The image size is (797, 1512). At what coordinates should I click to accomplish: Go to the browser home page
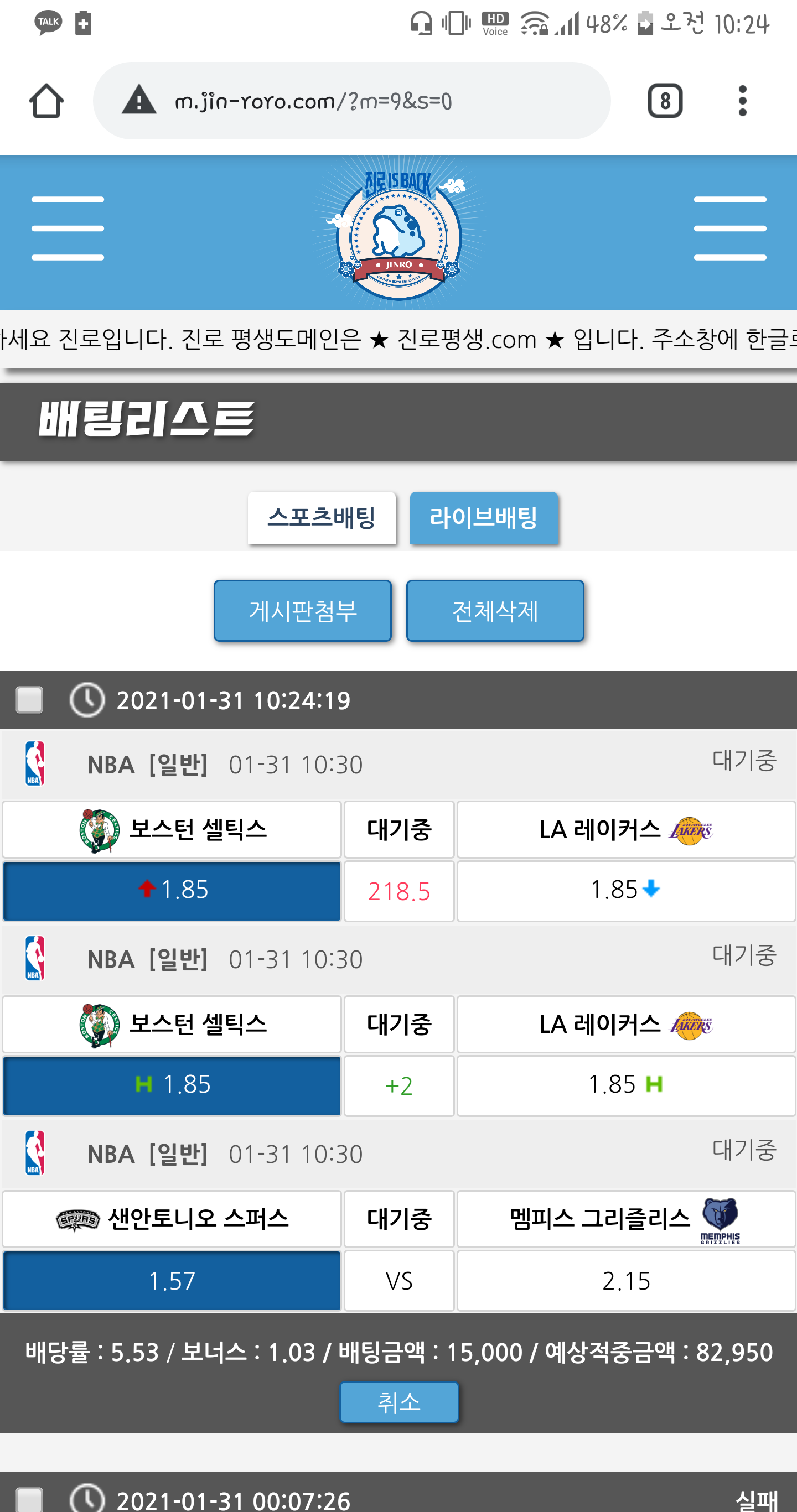[x=46, y=101]
